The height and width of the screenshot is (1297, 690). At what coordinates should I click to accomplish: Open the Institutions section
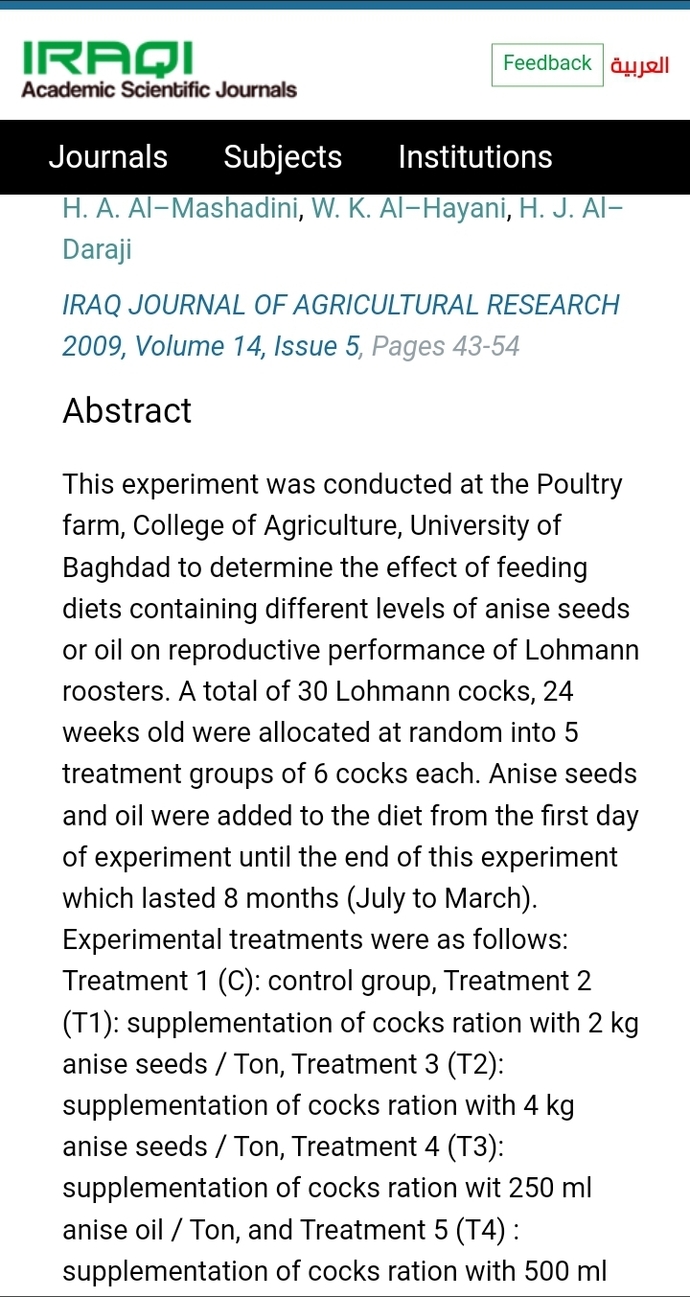pyautogui.click(x=475, y=157)
